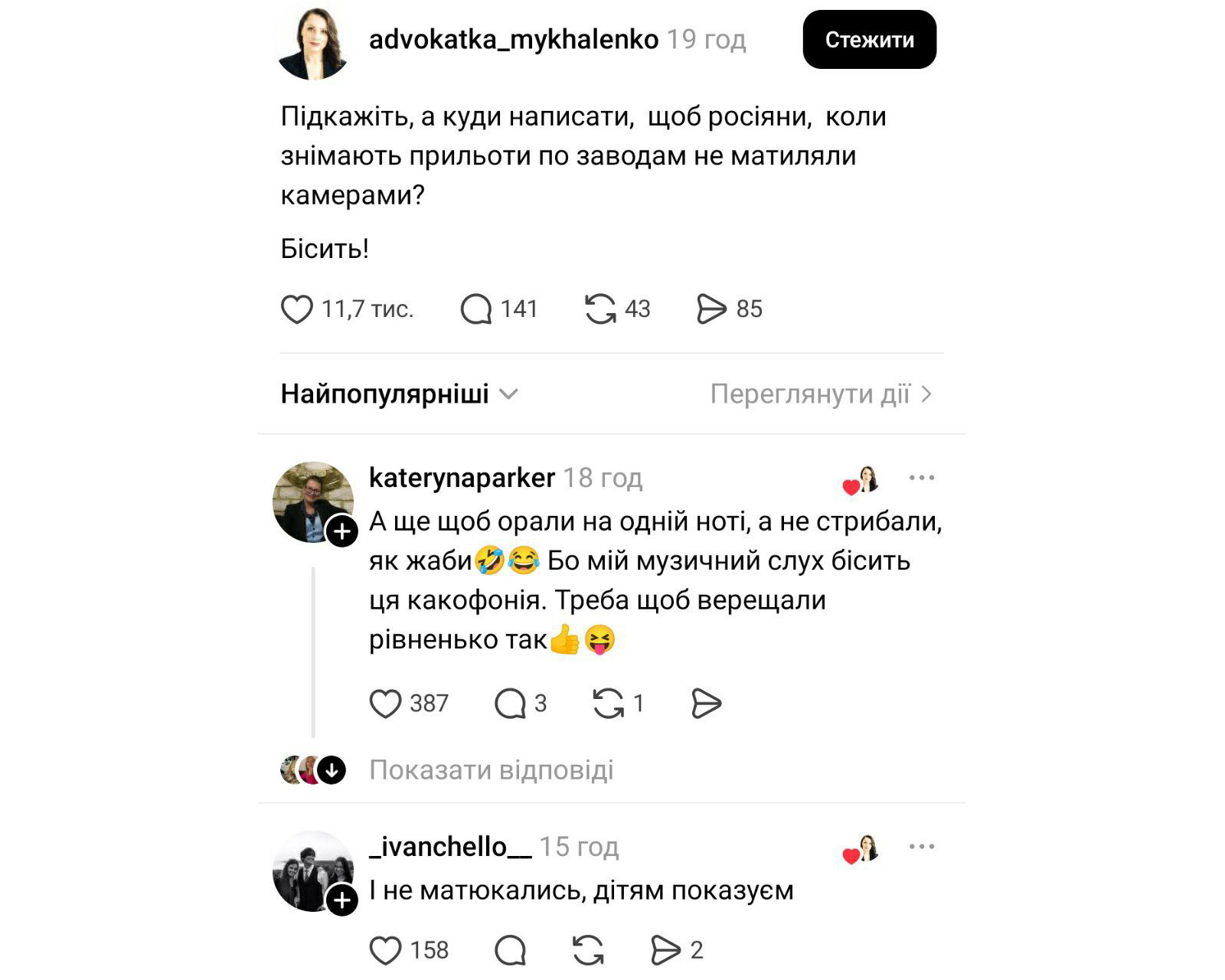Share _ivanchello__'s reply
The width and height of the screenshot is (1225, 980).
(x=665, y=951)
